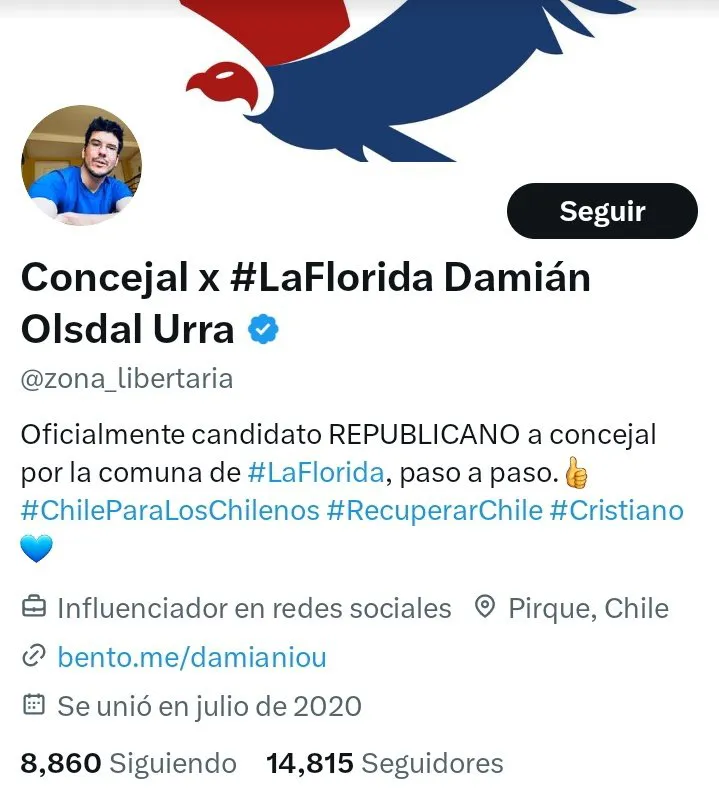Open the #LaFlorida hashtag in the bio

coord(315,471)
